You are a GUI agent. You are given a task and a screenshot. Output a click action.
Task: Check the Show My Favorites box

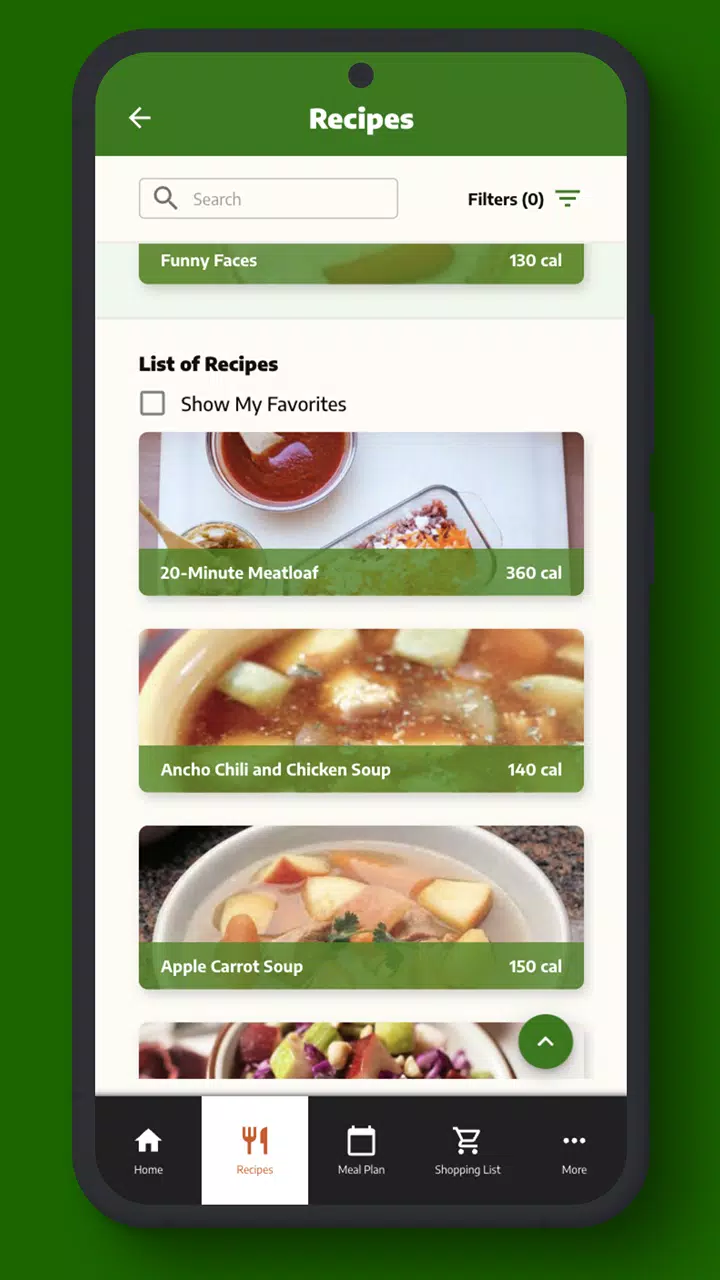click(152, 404)
